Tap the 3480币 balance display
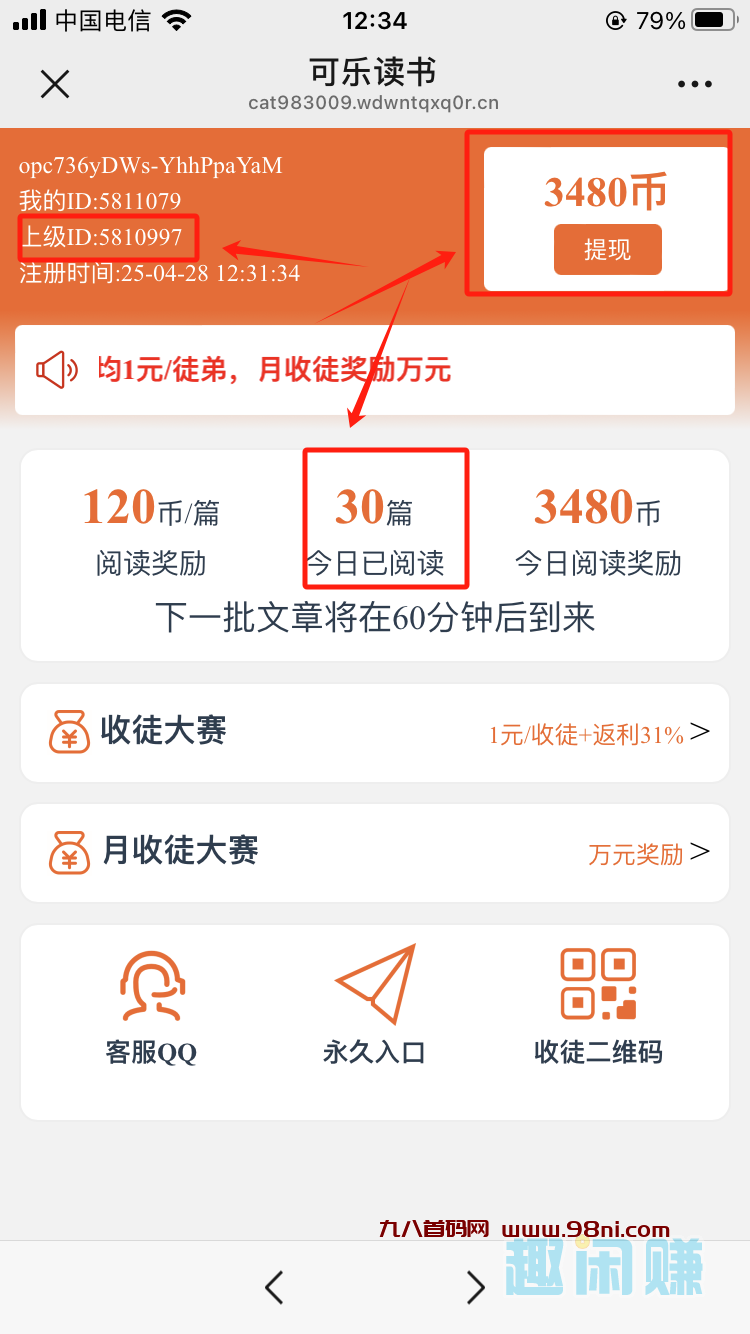Viewport: 750px width, 1334px height. [604, 192]
